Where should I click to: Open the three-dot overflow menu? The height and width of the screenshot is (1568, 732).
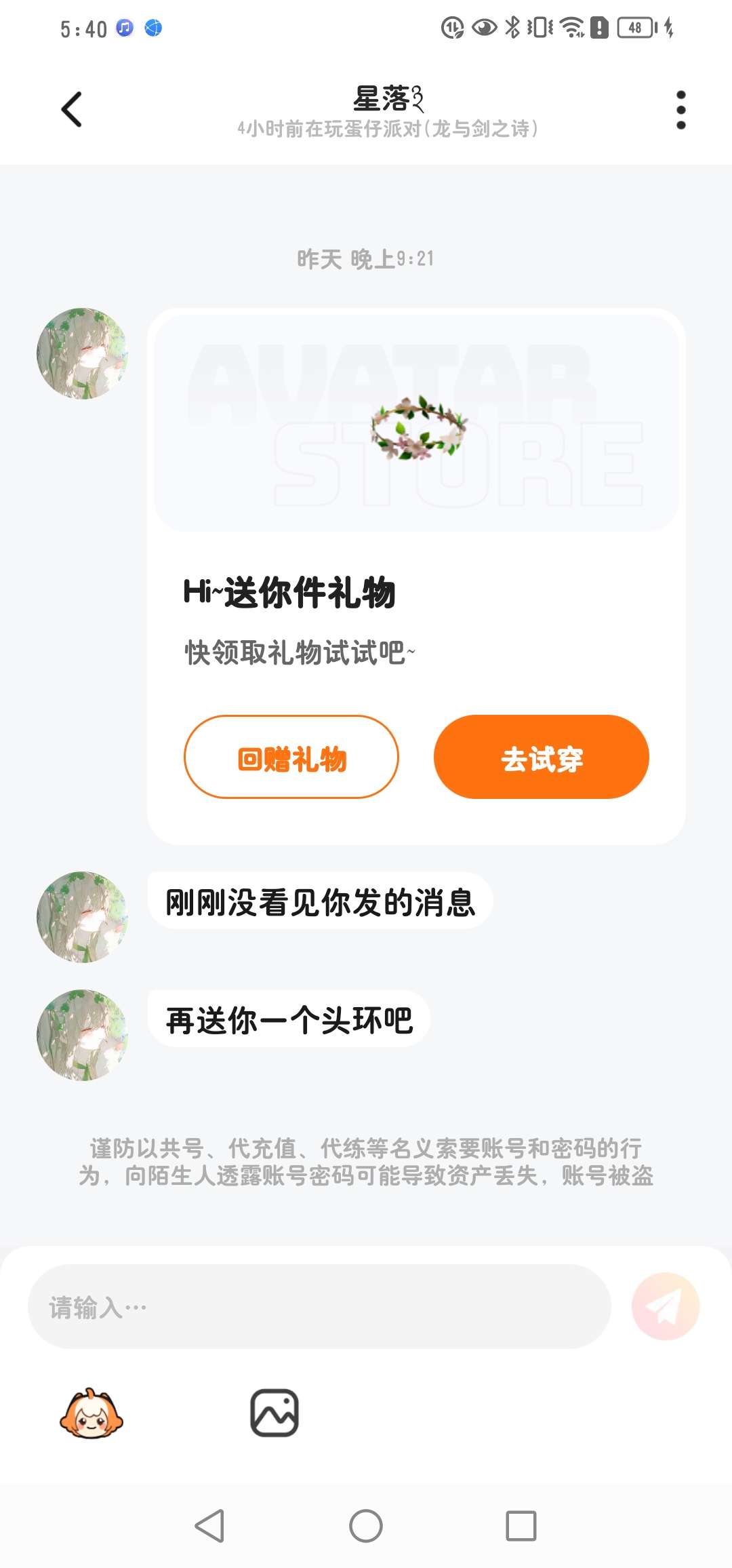click(680, 110)
